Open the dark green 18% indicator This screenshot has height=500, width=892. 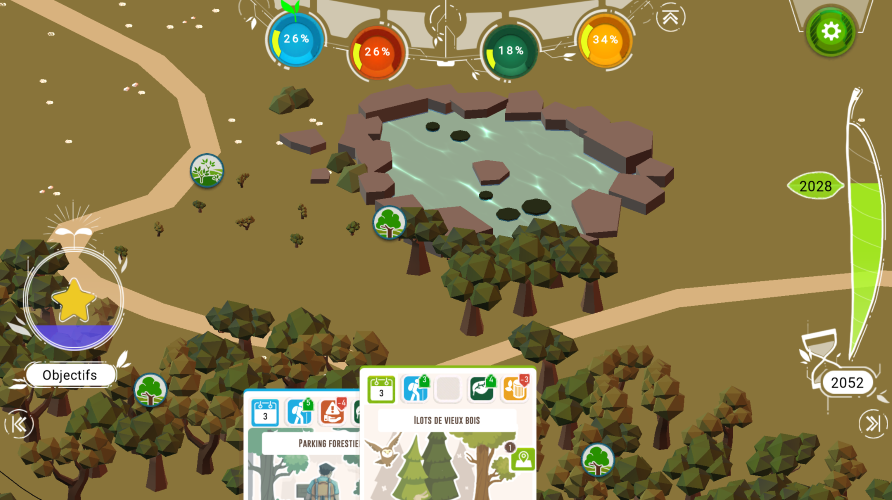[x=510, y=50]
